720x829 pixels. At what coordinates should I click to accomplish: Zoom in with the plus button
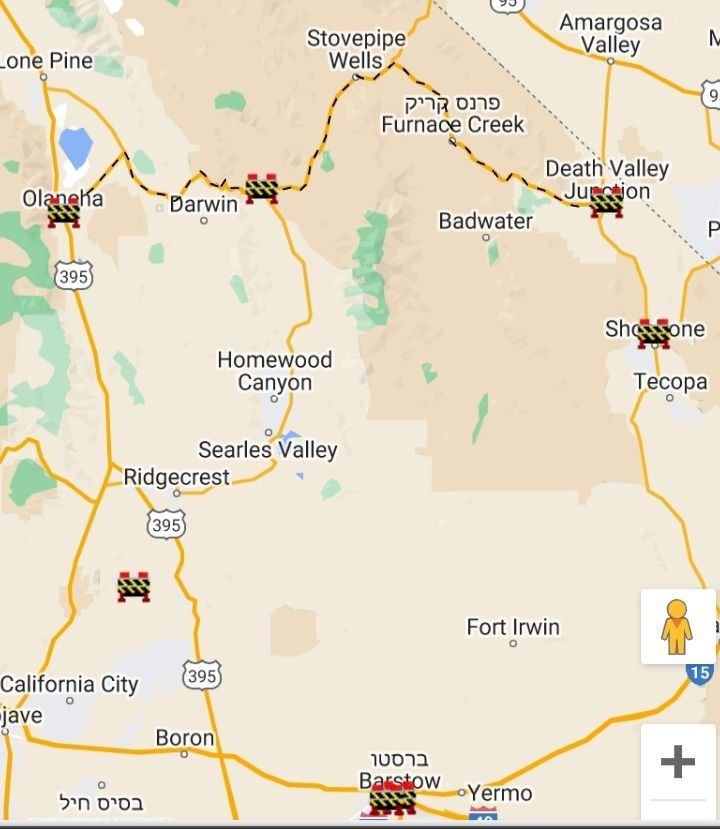click(677, 762)
